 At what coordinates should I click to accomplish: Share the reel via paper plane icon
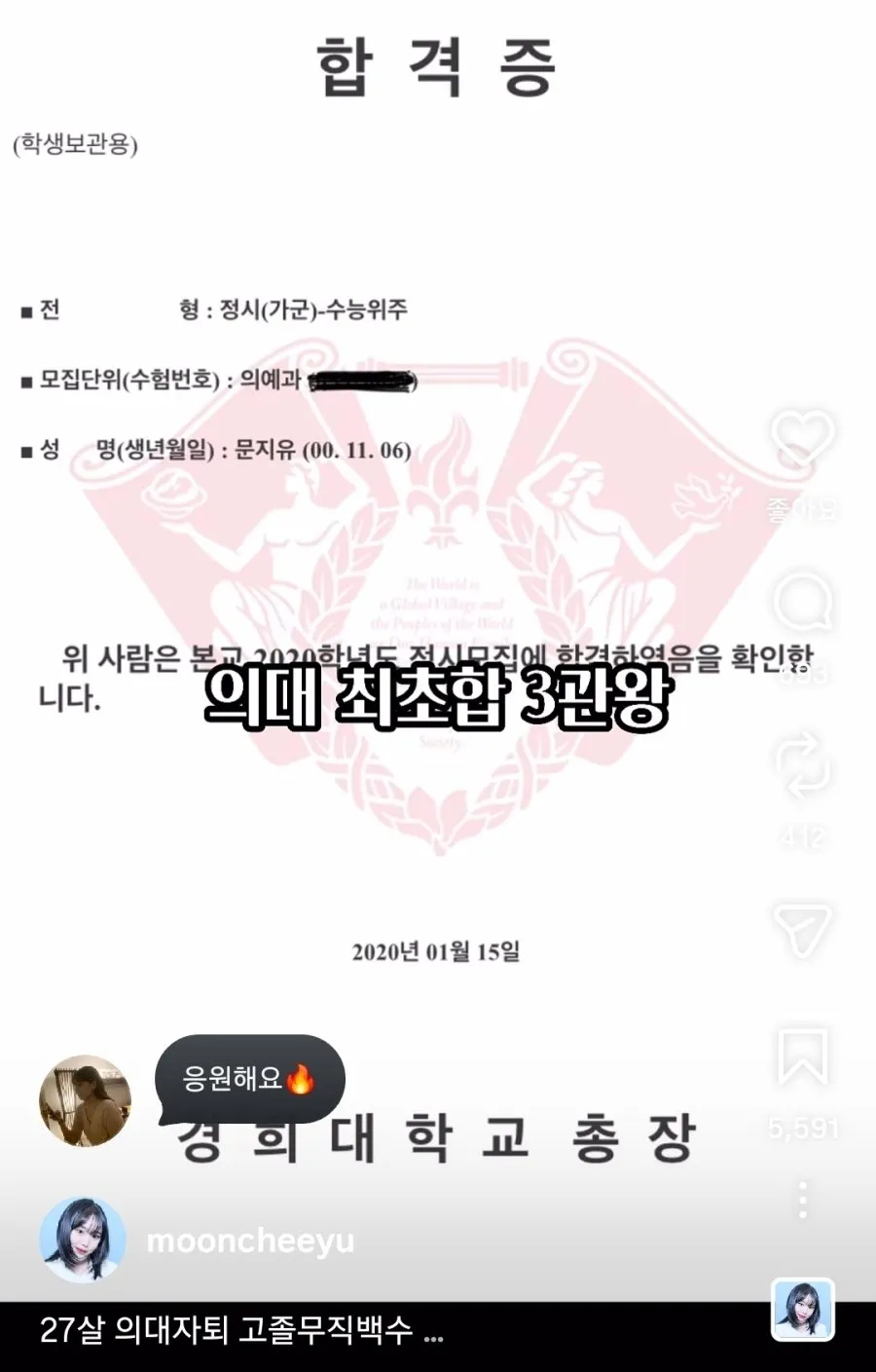click(x=802, y=928)
